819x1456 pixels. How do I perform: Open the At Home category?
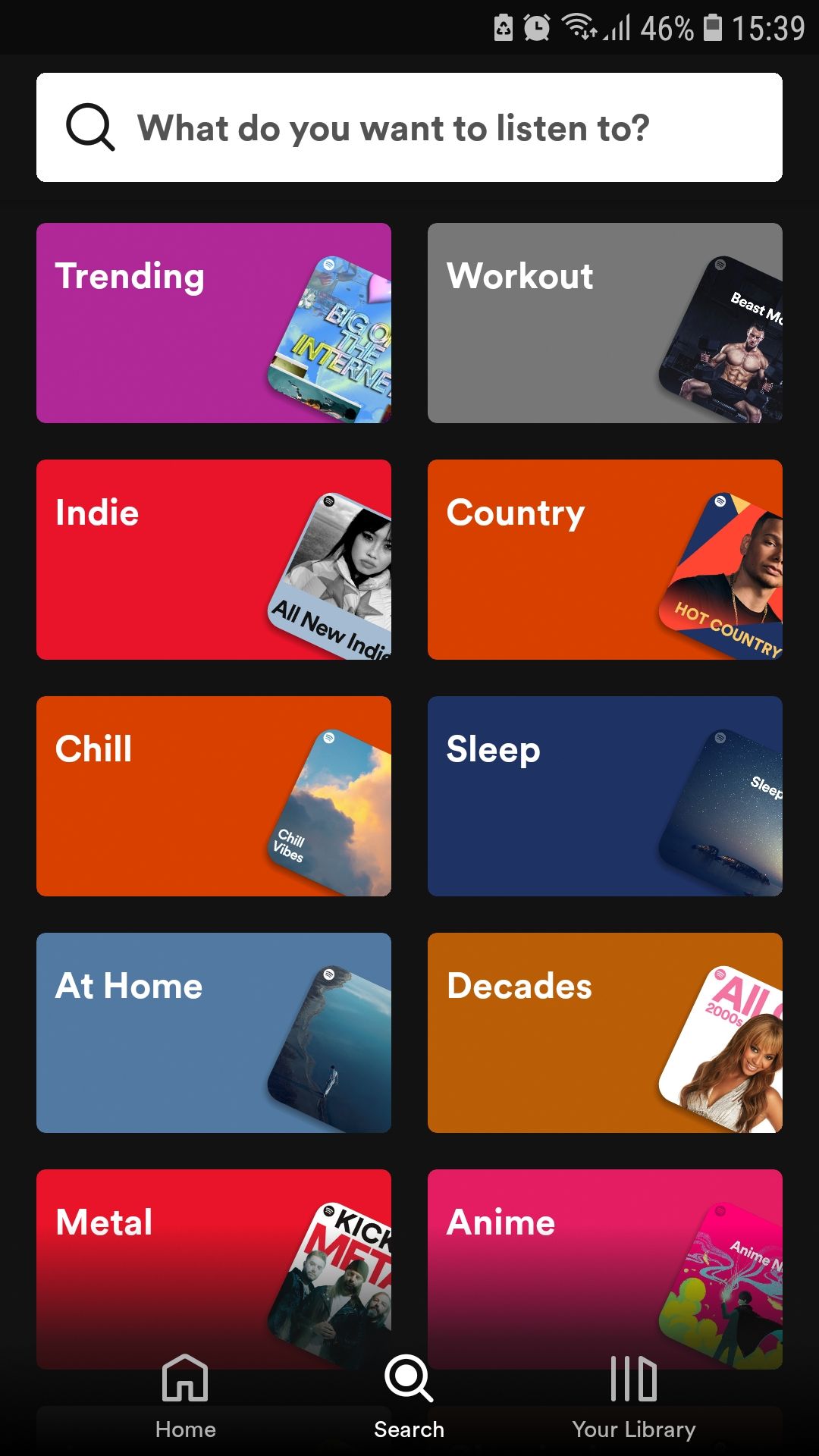click(213, 1032)
